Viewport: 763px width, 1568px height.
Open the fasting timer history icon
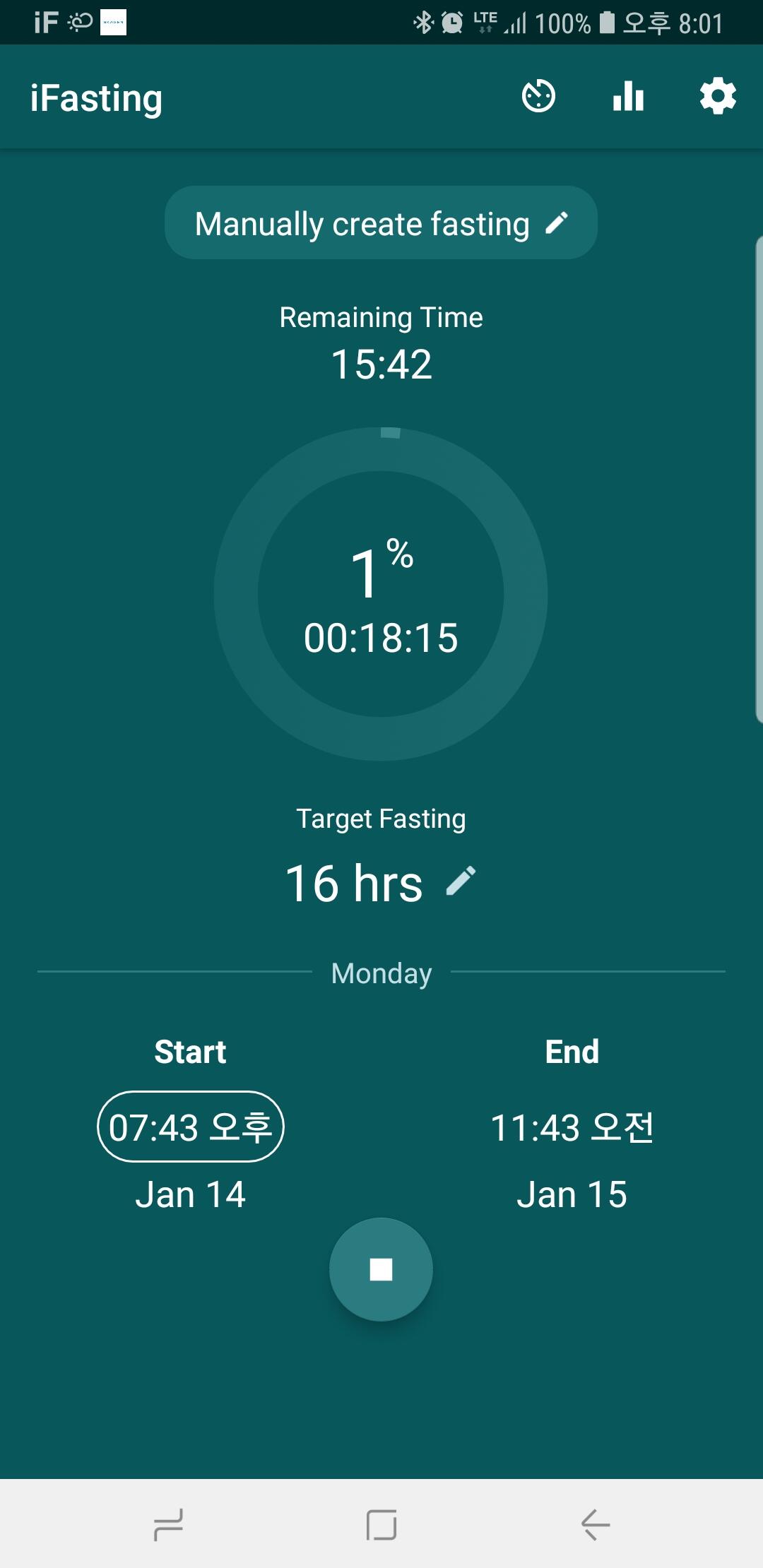(538, 97)
